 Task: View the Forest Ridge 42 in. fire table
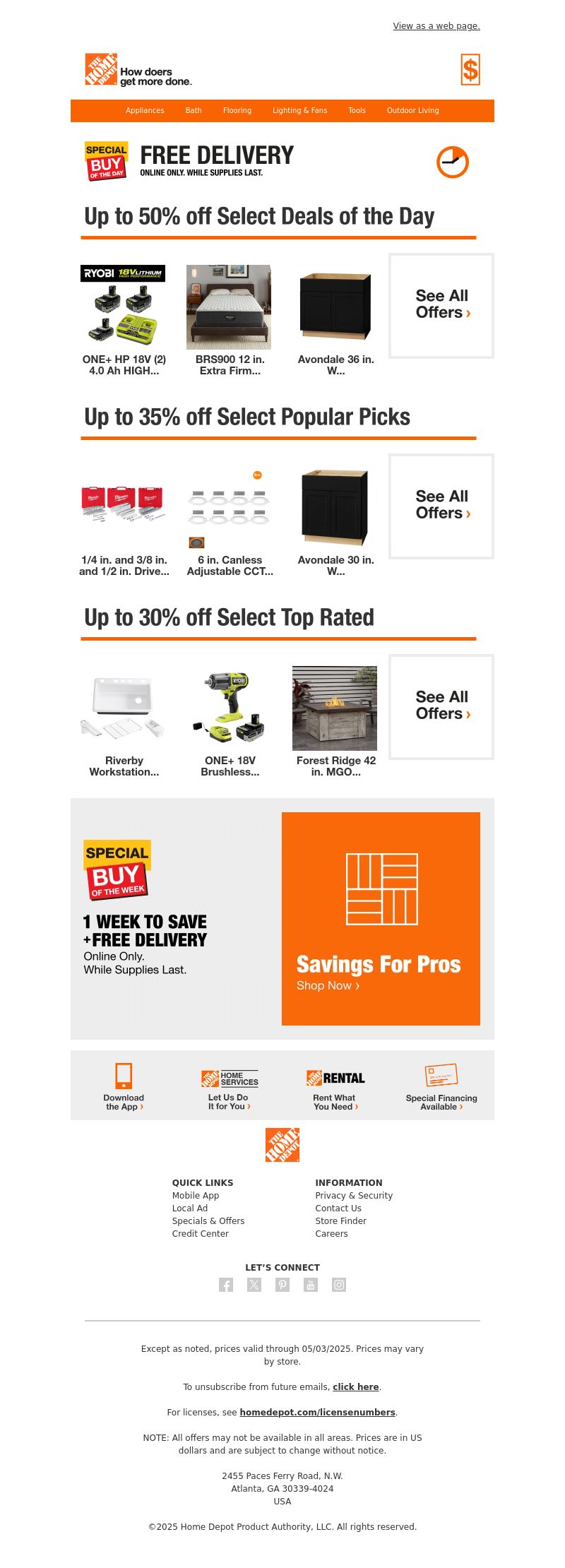click(335, 719)
